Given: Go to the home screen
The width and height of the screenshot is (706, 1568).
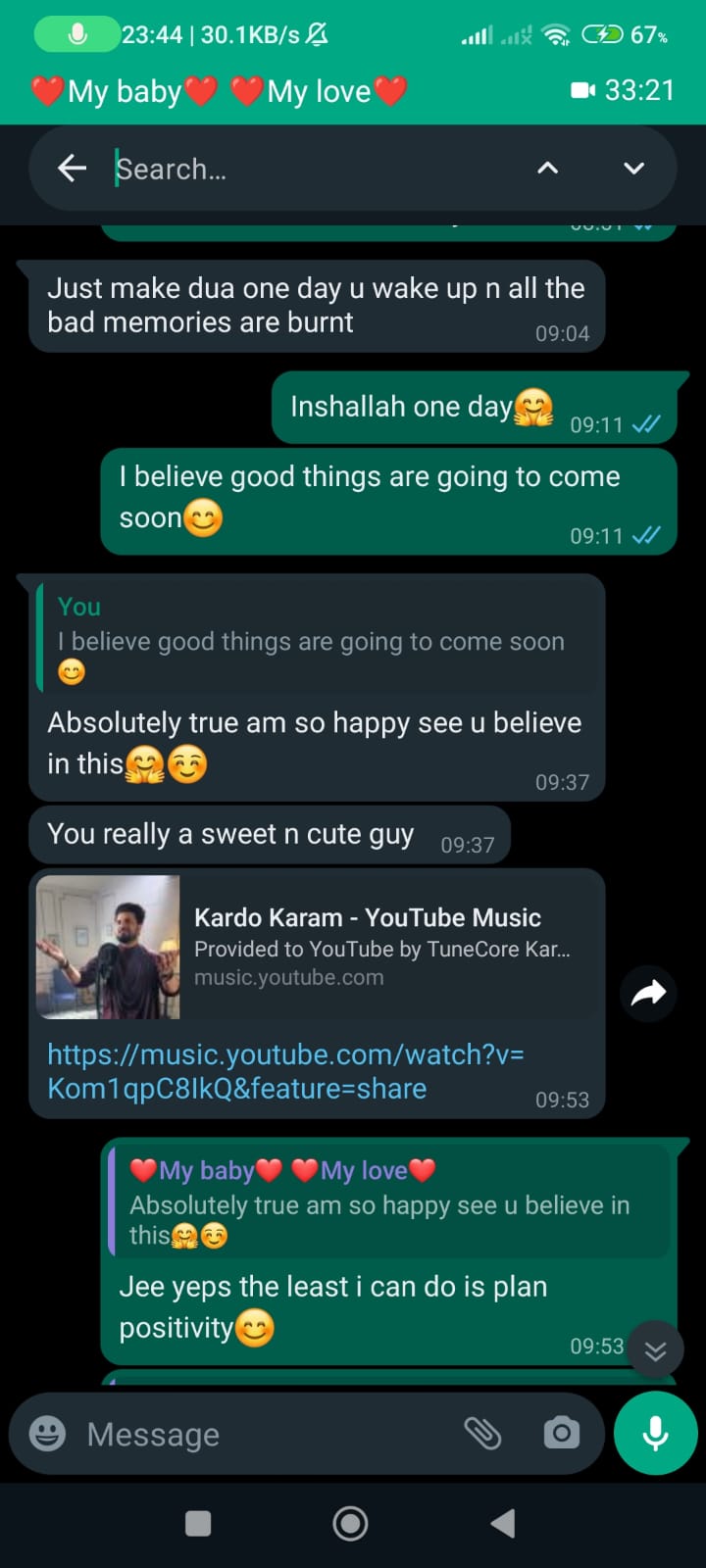Looking at the screenshot, I should point(350,1523).
